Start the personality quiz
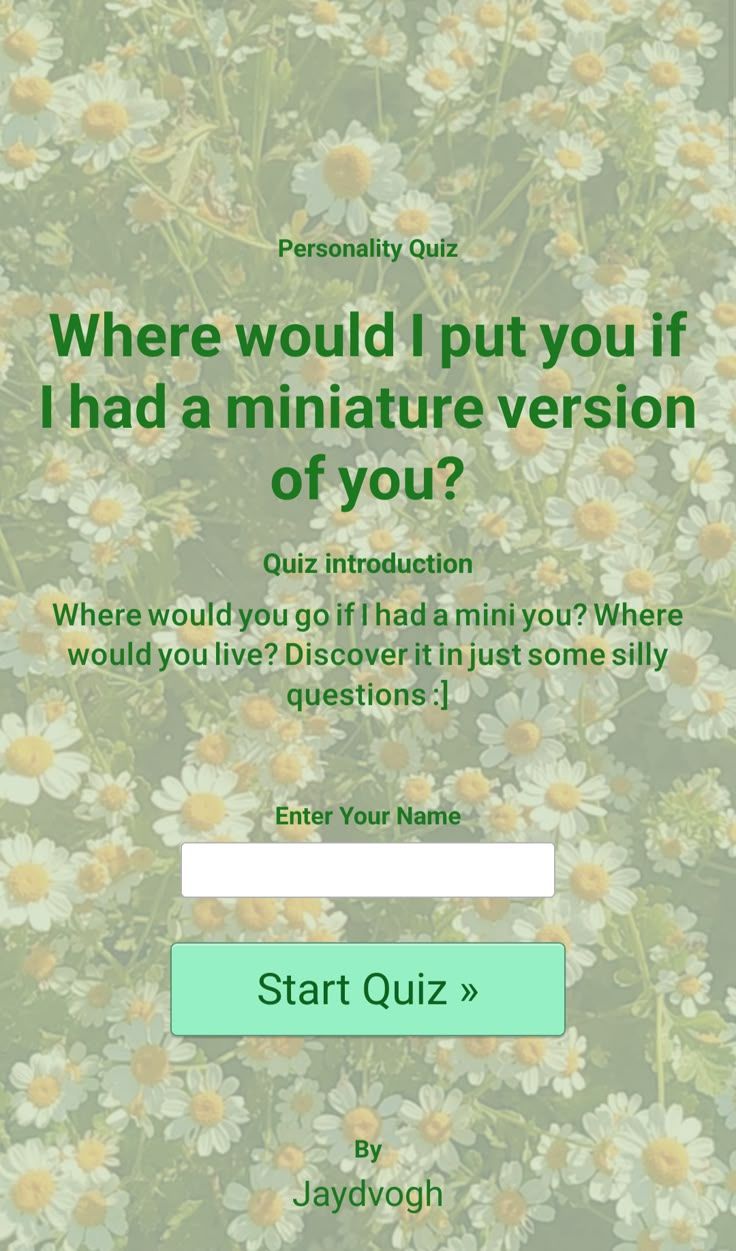This screenshot has width=736, height=1251. [x=367, y=989]
